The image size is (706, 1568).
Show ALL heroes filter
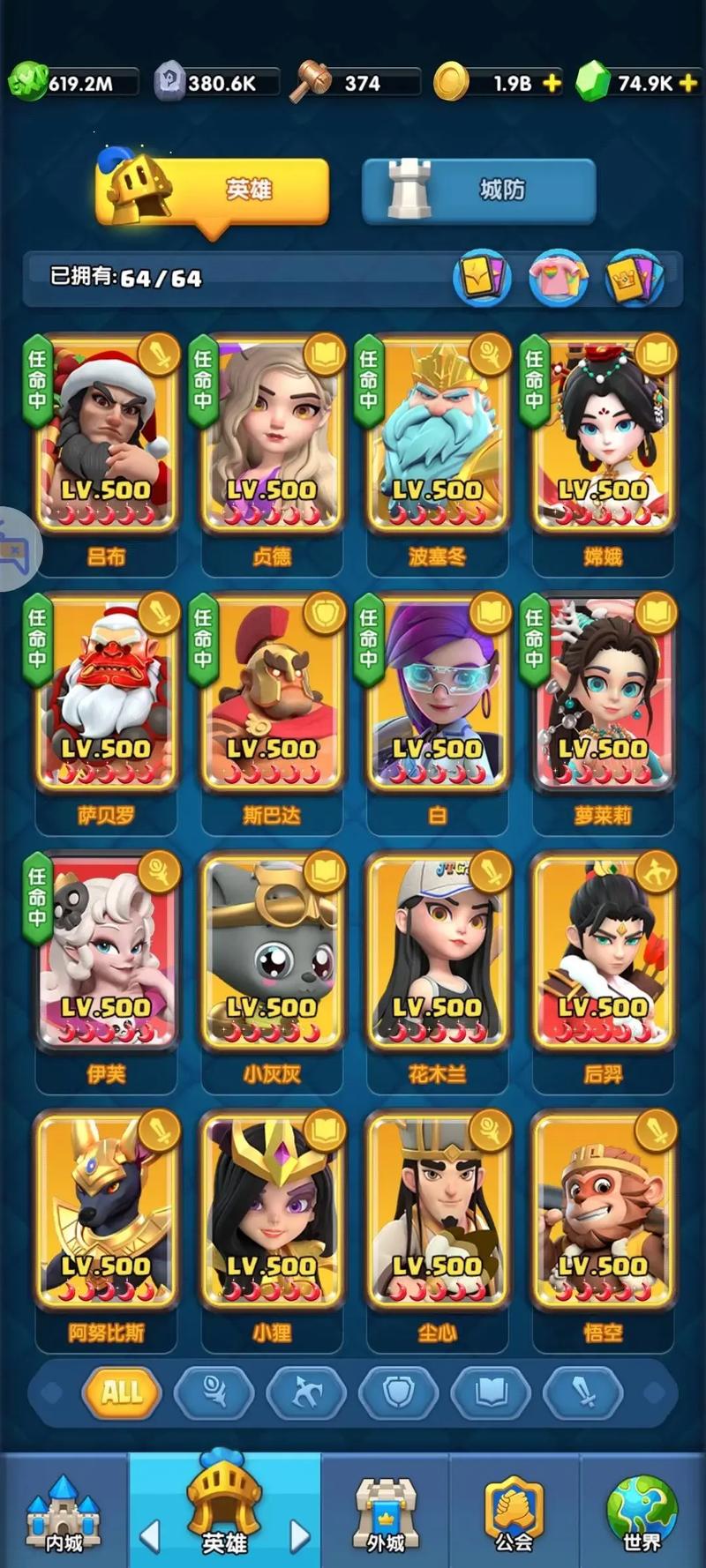coord(122,1393)
